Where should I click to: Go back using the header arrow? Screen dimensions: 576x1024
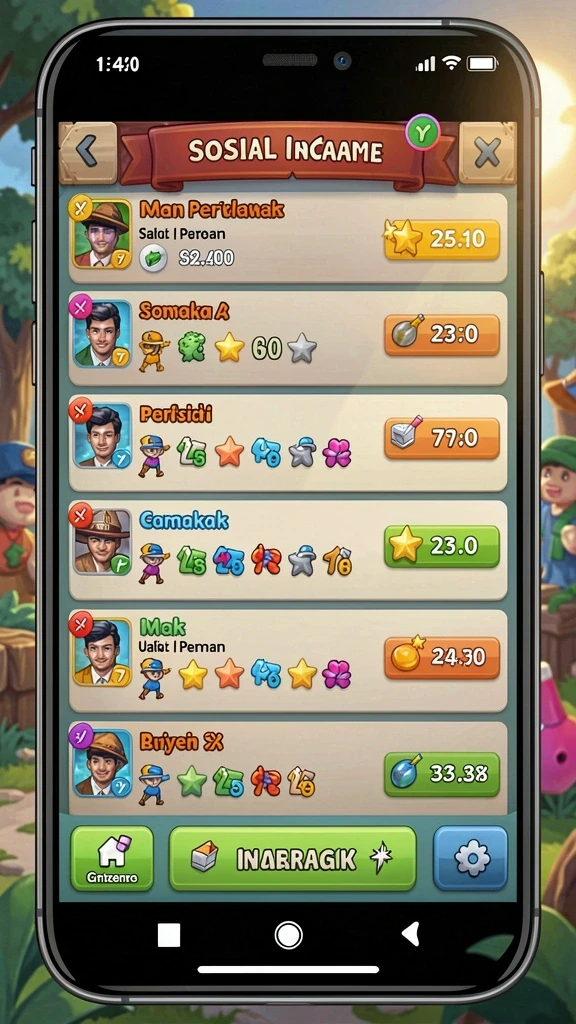tap(88, 152)
